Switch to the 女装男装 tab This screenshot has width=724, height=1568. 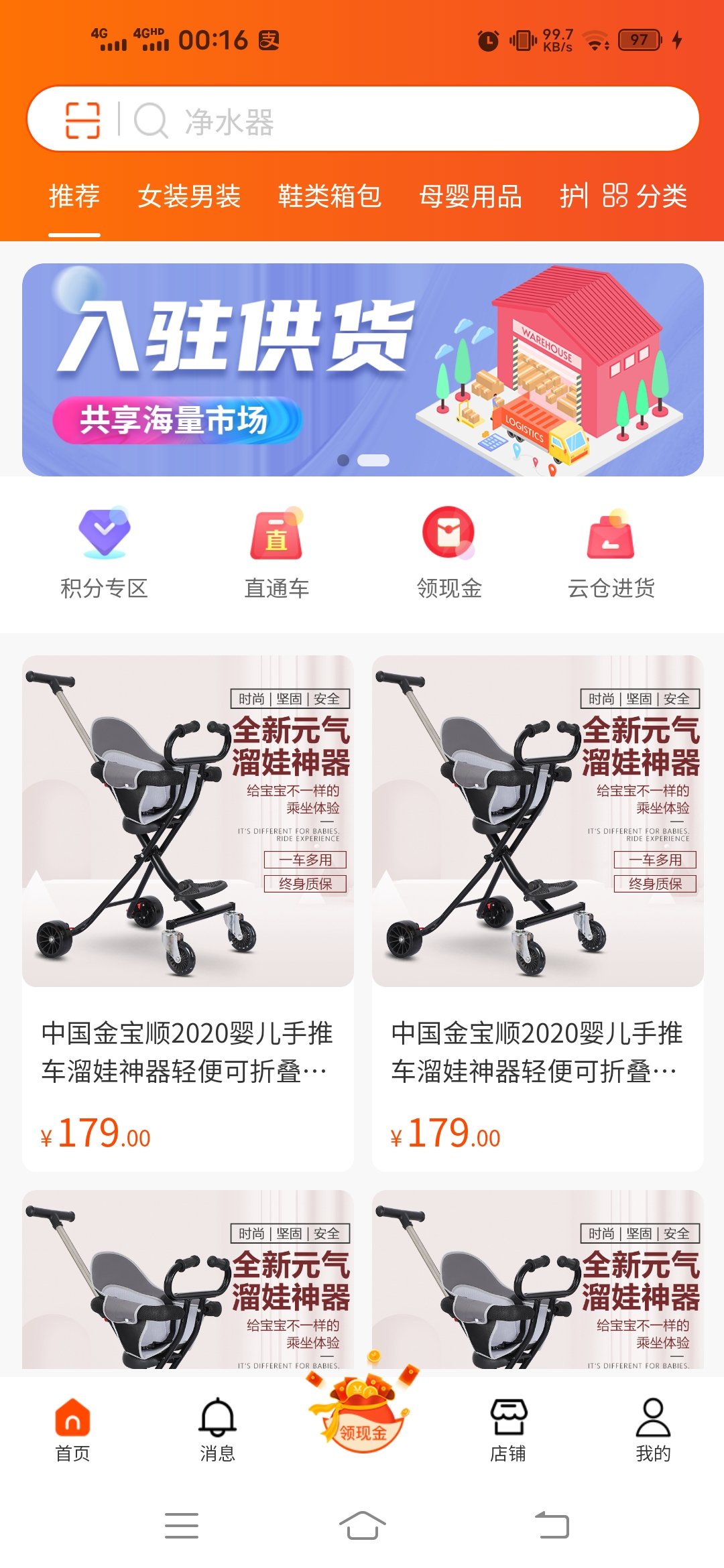[189, 196]
